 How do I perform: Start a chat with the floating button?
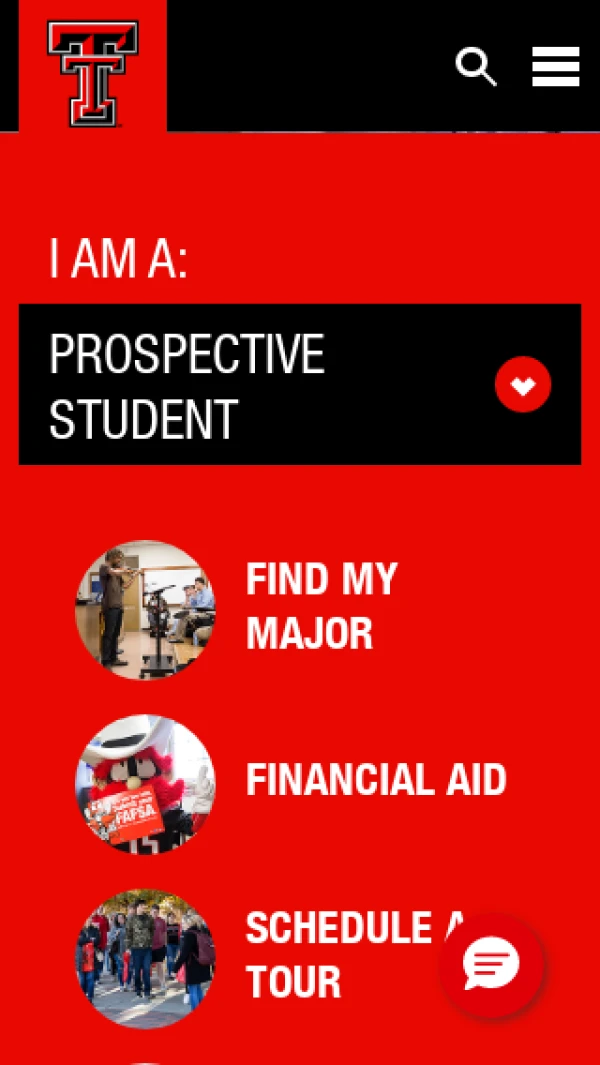(491, 965)
